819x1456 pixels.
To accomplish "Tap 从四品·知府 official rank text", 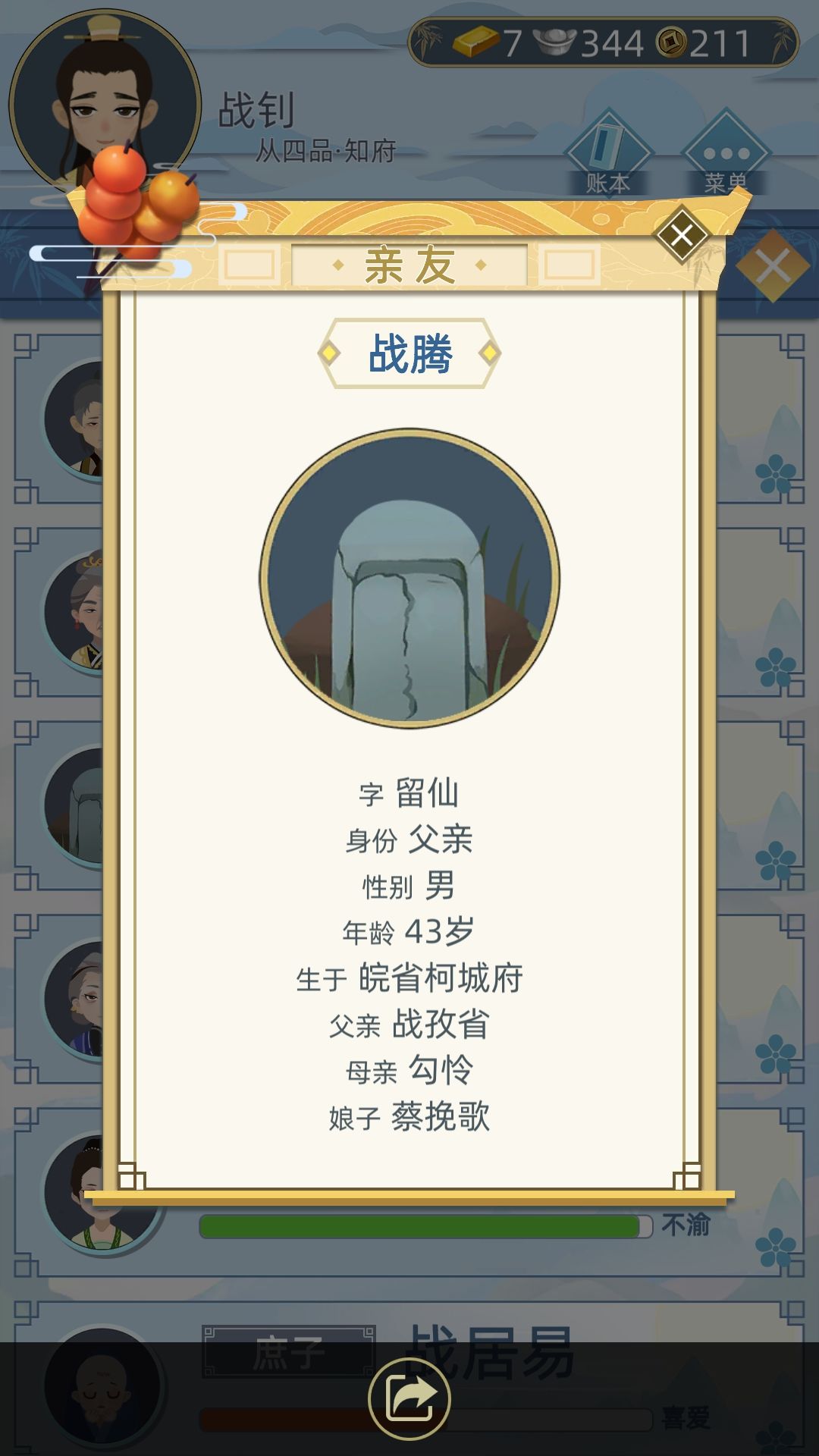I will (328, 149).
